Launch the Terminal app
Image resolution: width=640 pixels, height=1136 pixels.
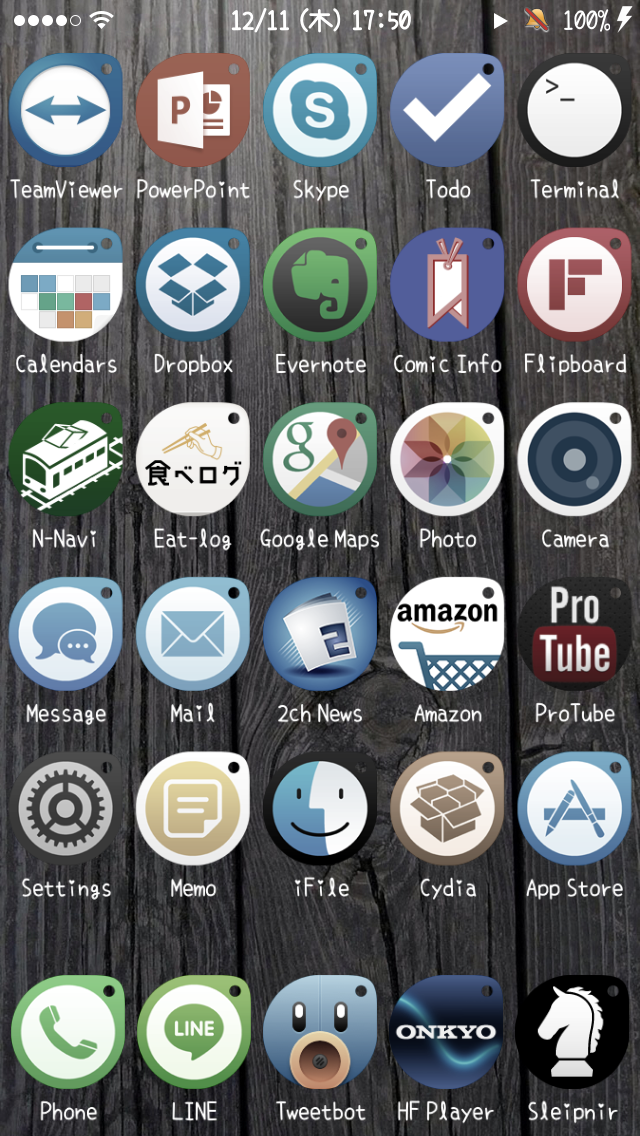point(574,111)
